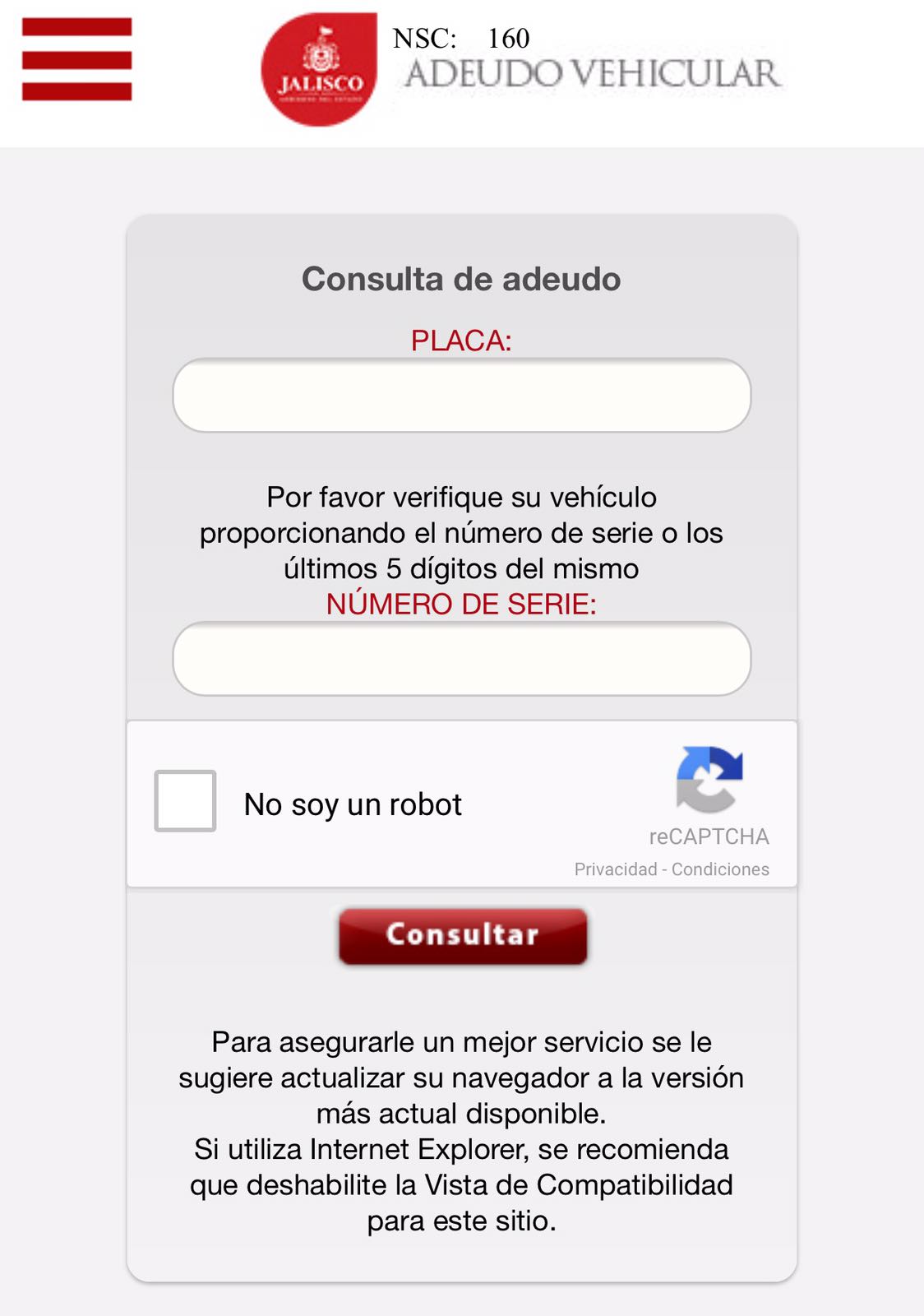Tap the PLACA input field
This screenshot has width=924, height=1316.
(461, 396)
